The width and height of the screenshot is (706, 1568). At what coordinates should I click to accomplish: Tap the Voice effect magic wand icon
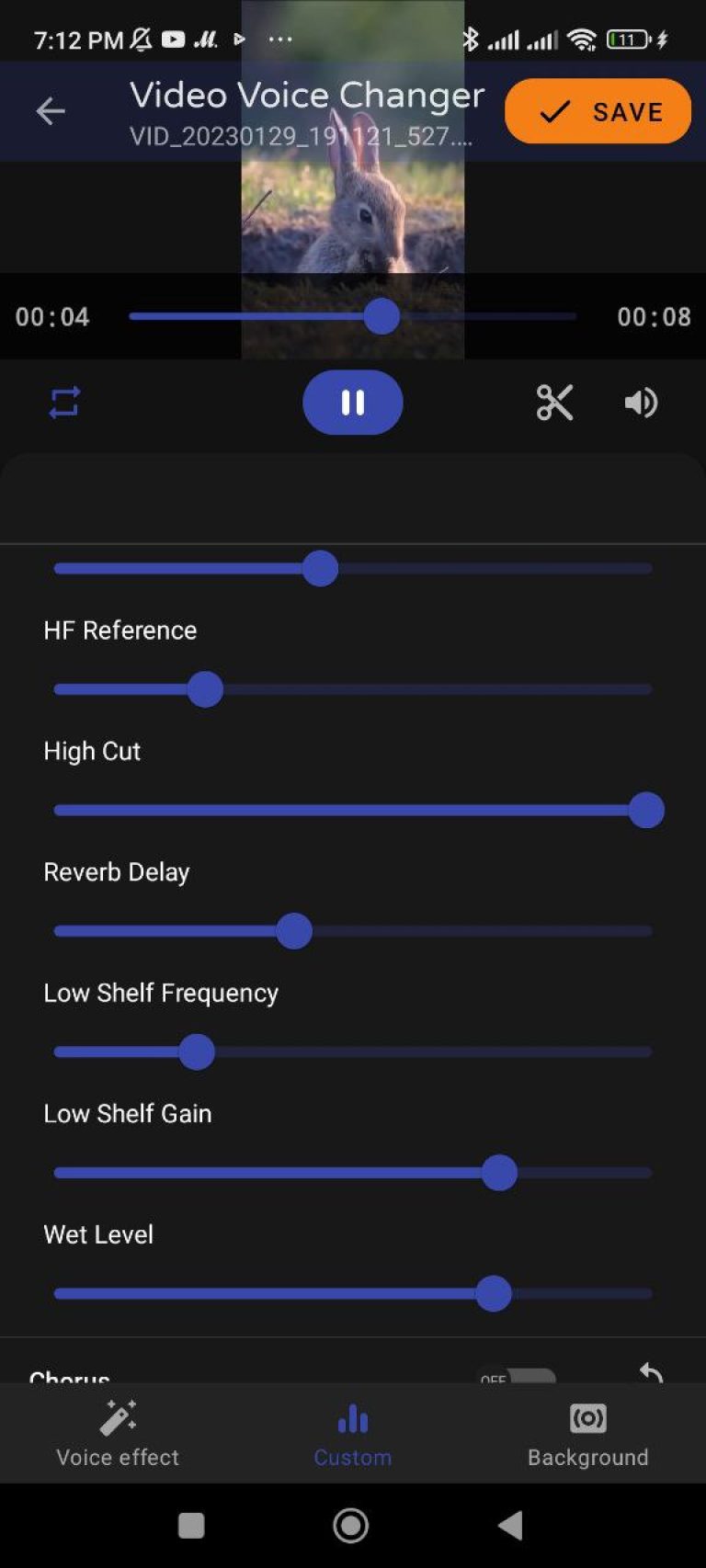pyautogui.click(x=117, y=1418)
